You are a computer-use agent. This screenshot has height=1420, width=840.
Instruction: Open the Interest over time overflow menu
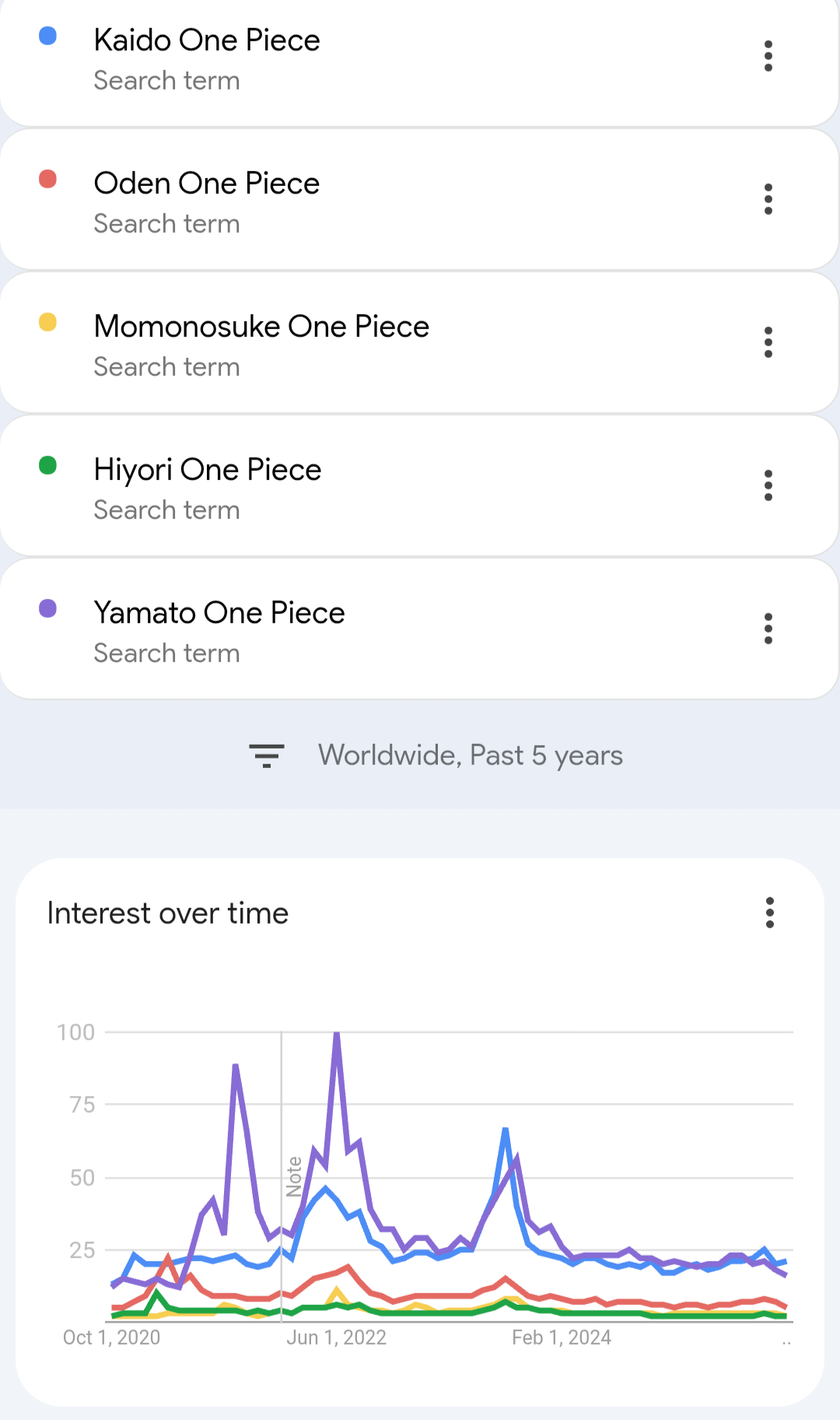tap(770, 913)
